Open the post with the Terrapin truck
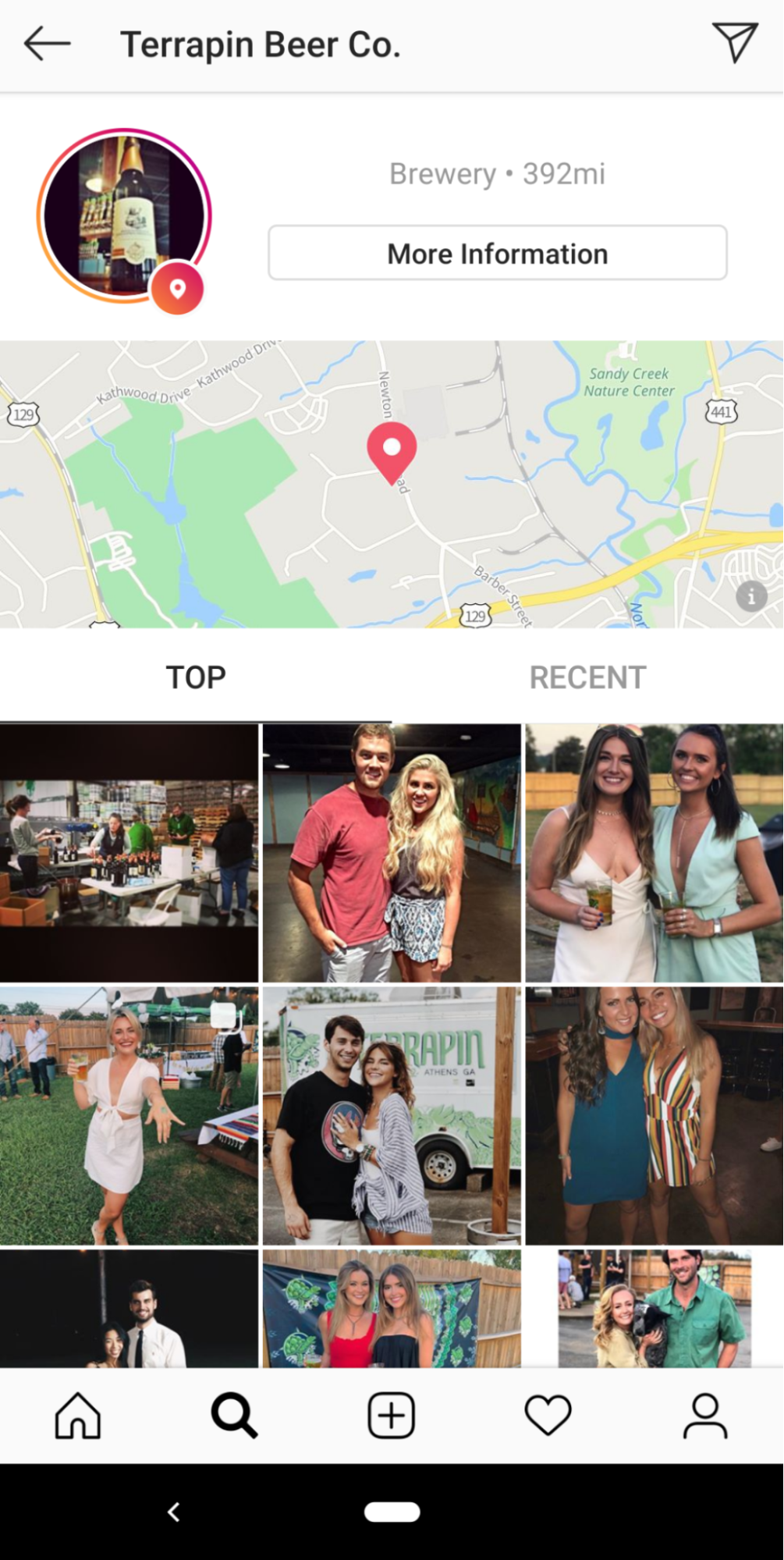 coord(392,1116)
